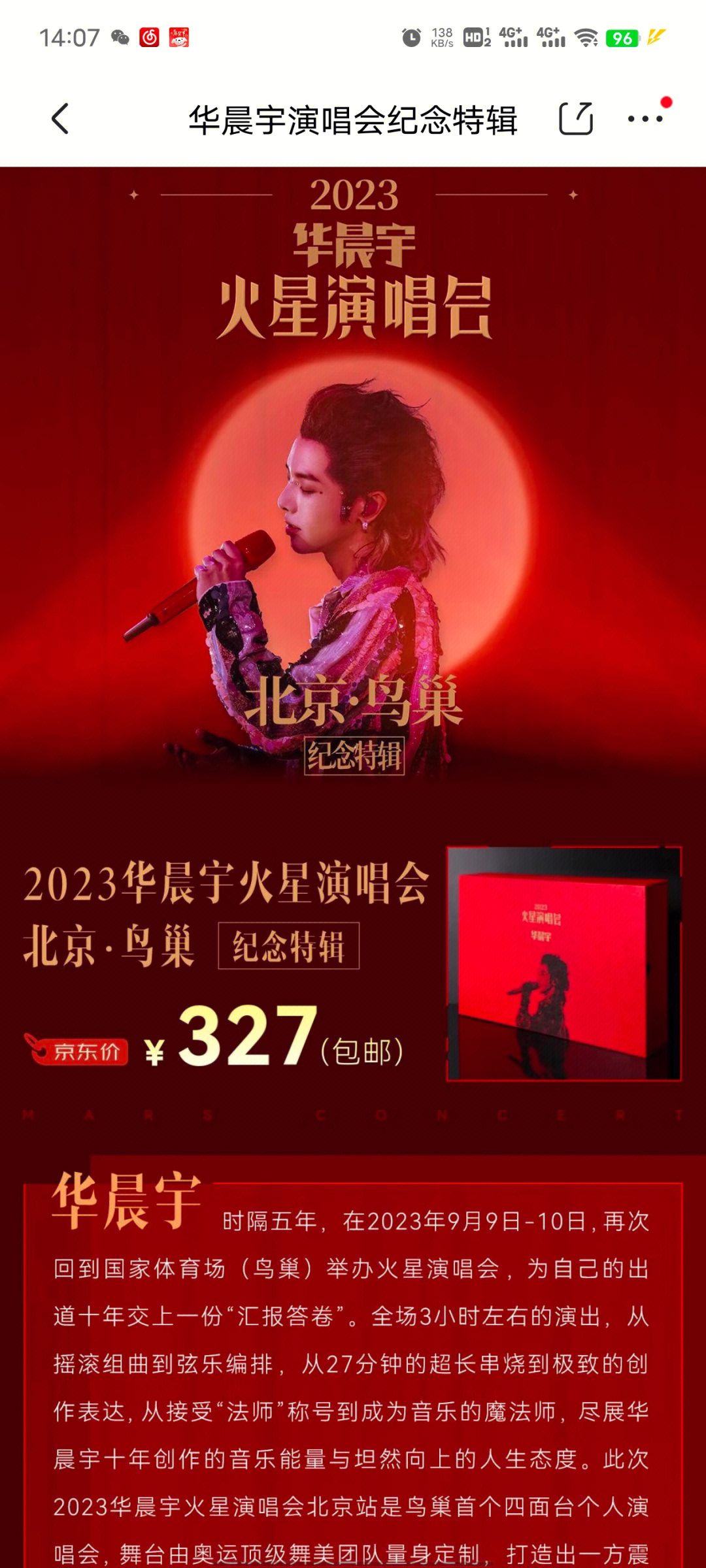The height and width of the screenshot is (1568, 706).
Task: Share this commemorative album page
Action: (x=575, y=119)
